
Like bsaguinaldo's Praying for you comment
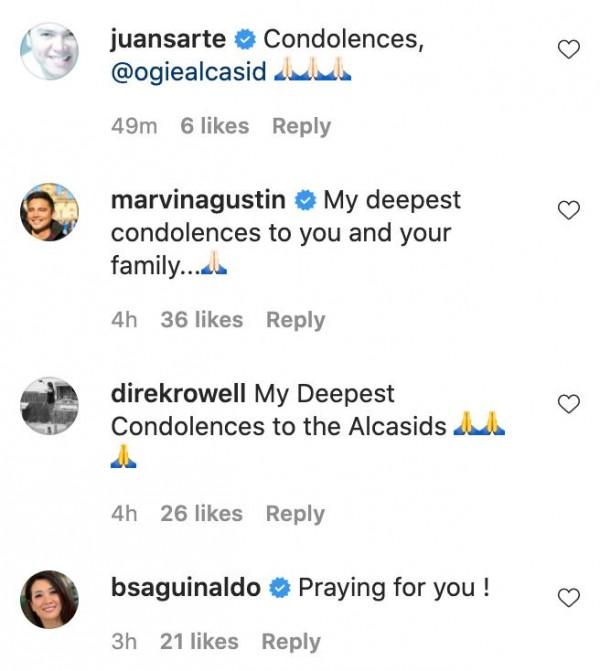click(568, 598)
